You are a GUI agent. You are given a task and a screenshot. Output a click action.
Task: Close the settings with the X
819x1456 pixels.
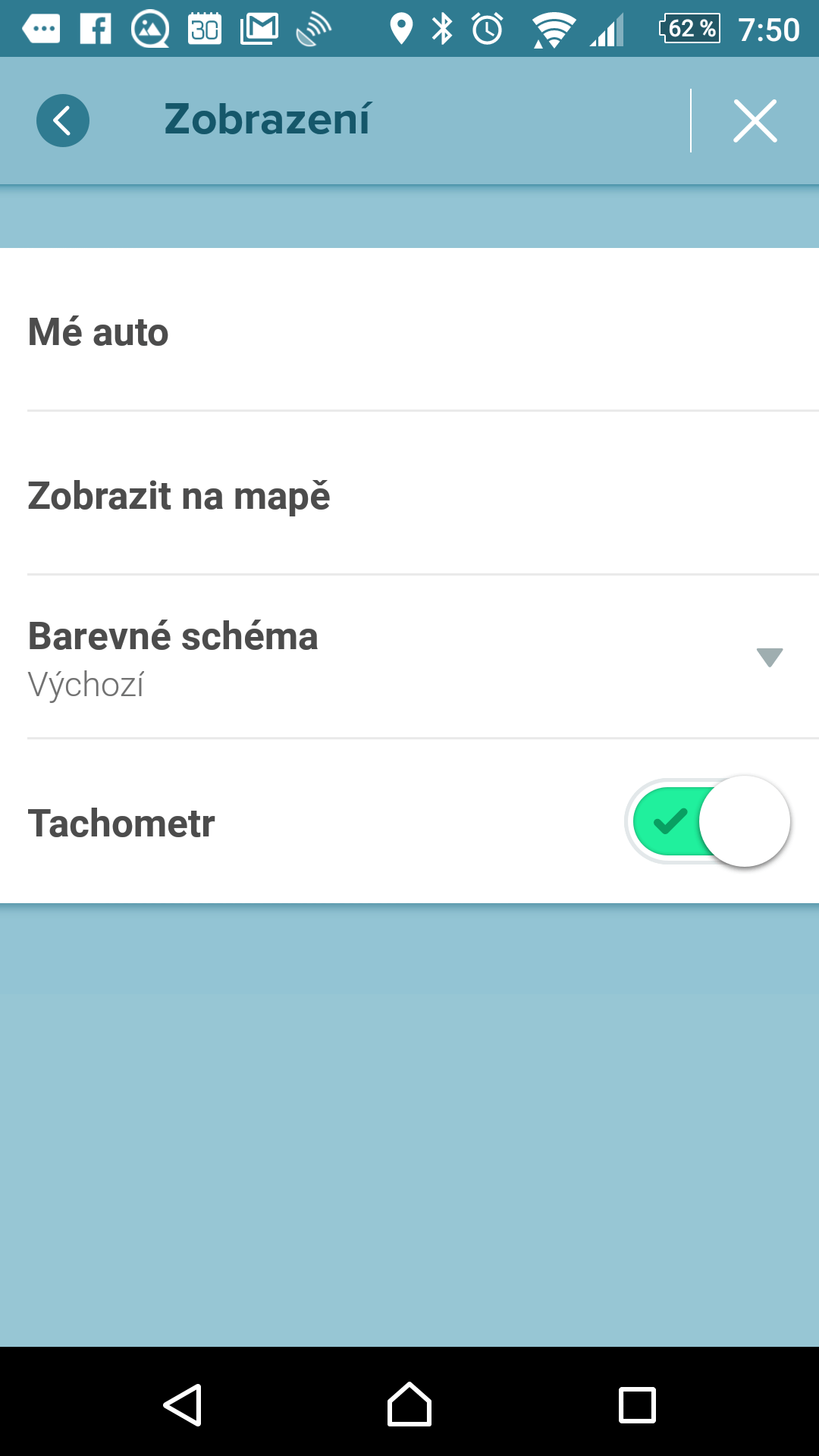(x=755, y=121)
